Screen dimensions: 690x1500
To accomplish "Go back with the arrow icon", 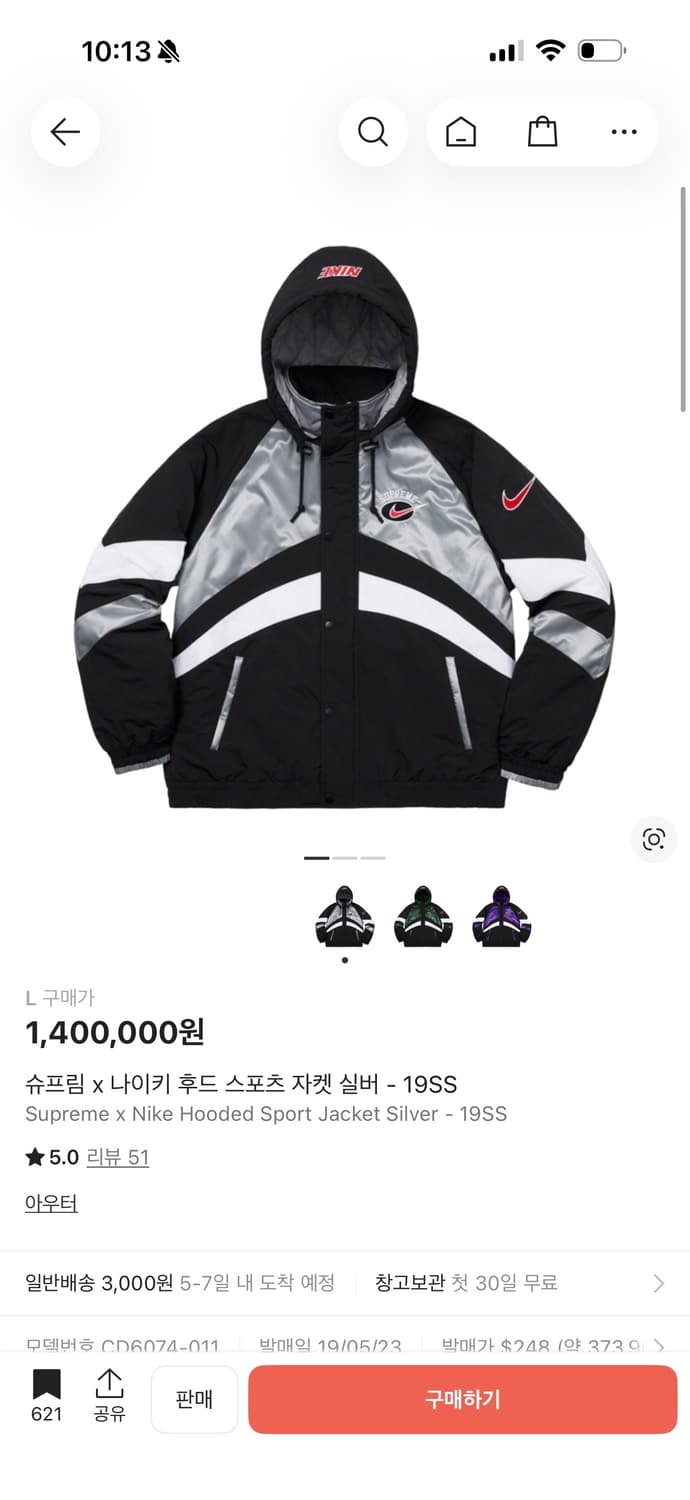I will coord(65,132).
